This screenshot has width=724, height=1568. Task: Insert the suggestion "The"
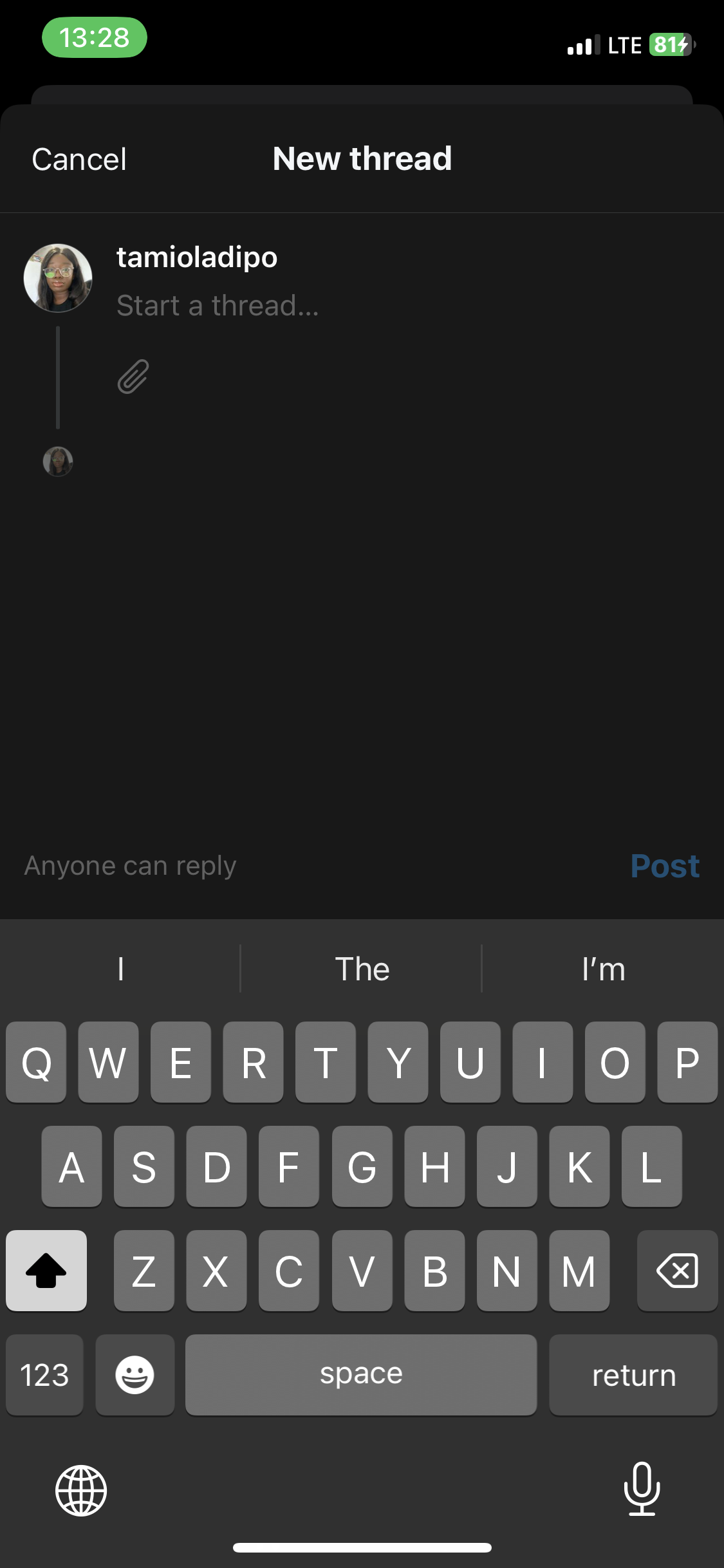(x=362, y=969)
